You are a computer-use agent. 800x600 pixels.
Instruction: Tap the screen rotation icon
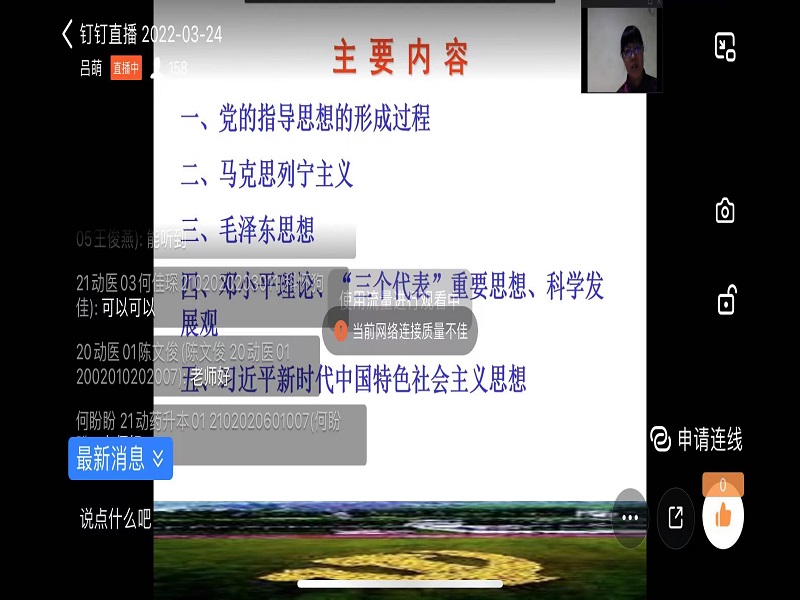point(724,46)
